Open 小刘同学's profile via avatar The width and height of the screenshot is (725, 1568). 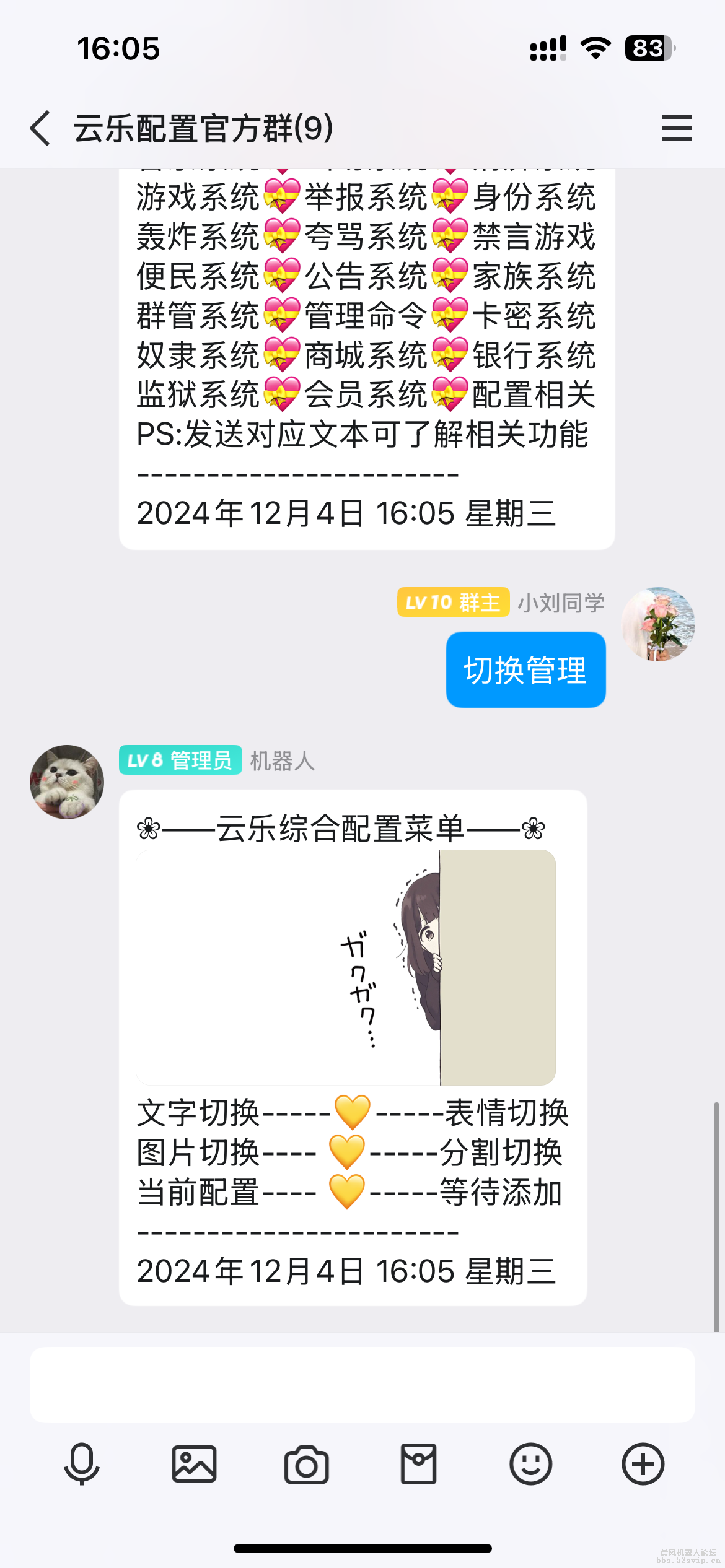click(659, 625)
